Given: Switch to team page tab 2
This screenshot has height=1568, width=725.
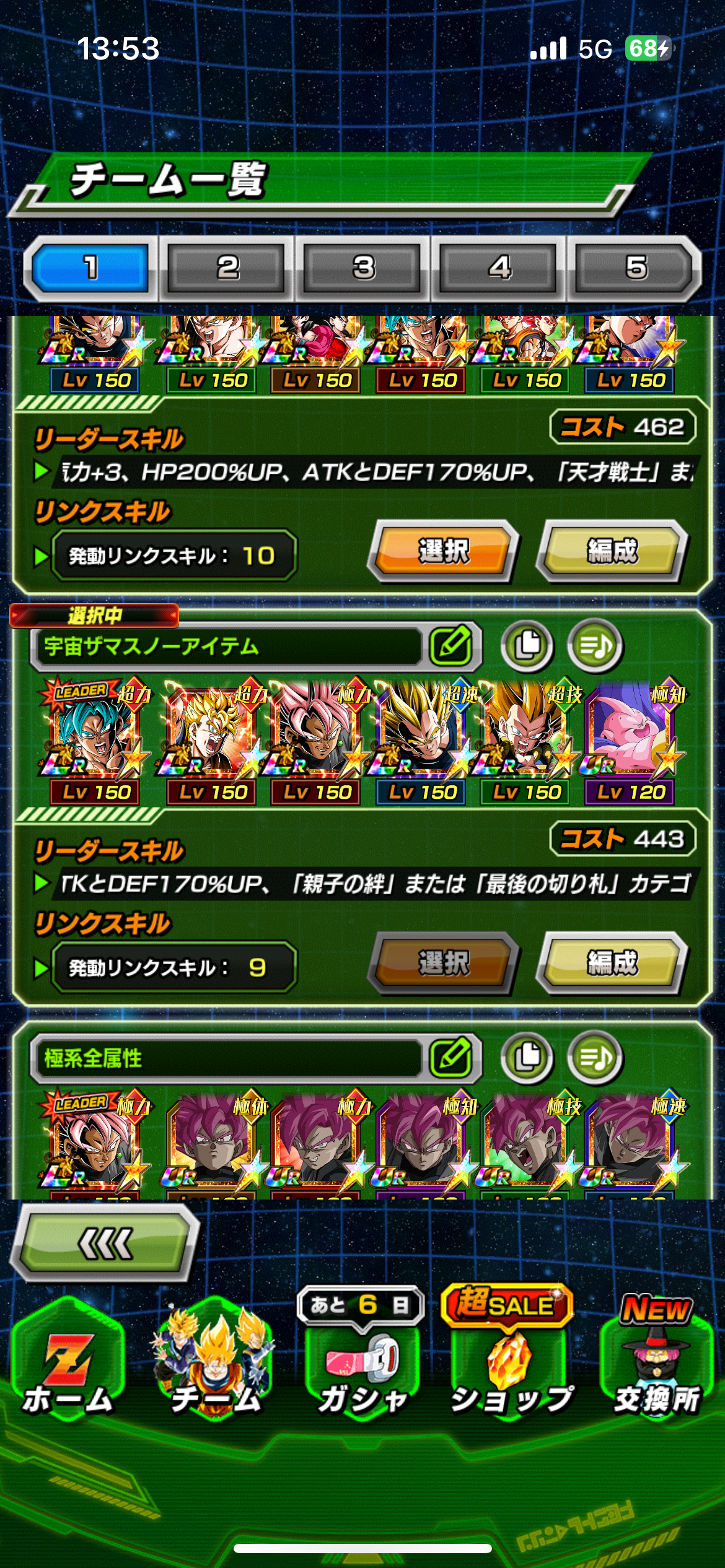Looking at the screenshot, I should [226, 268].
